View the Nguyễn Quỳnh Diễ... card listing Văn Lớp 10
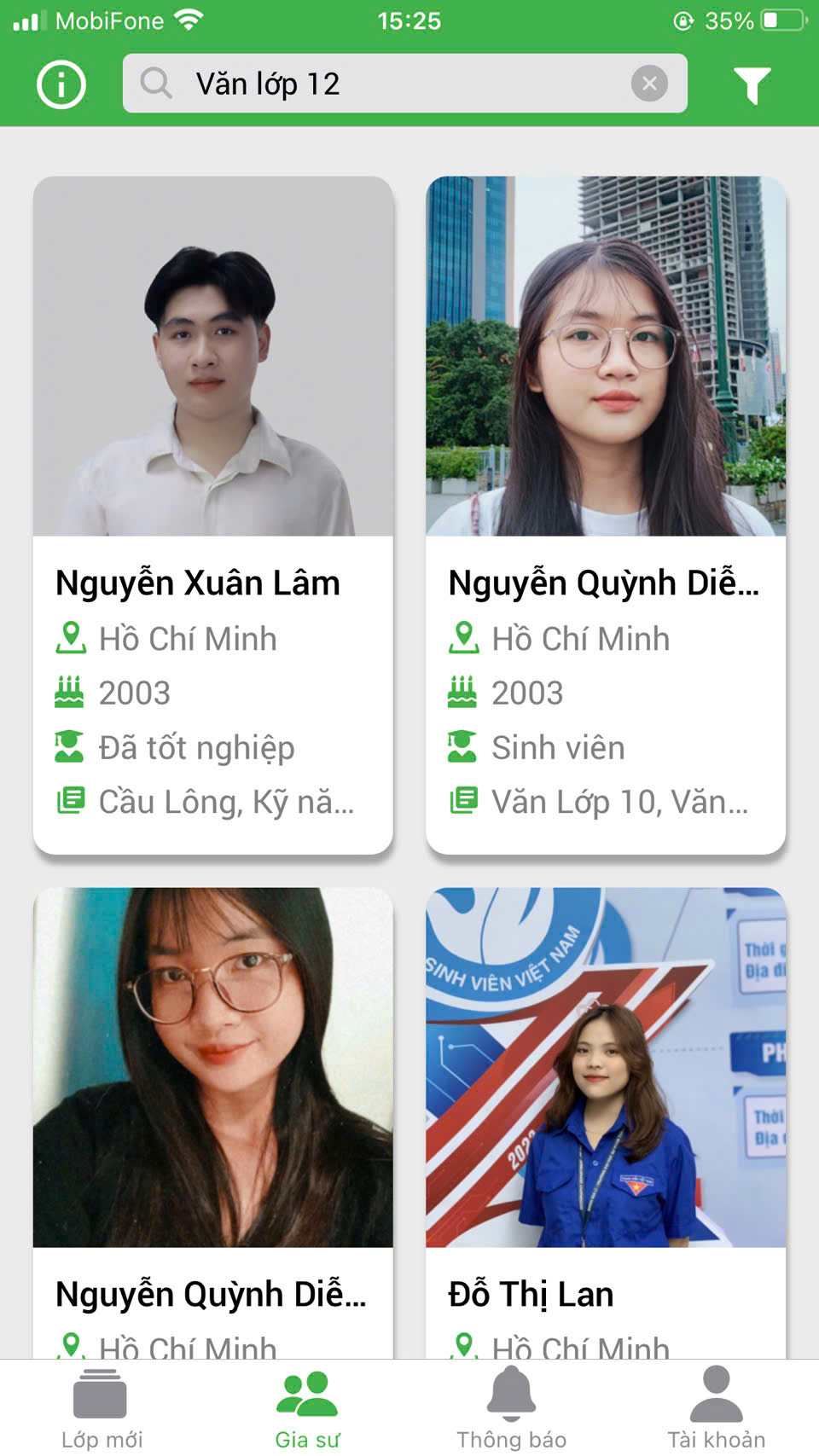 pos(606,514)
